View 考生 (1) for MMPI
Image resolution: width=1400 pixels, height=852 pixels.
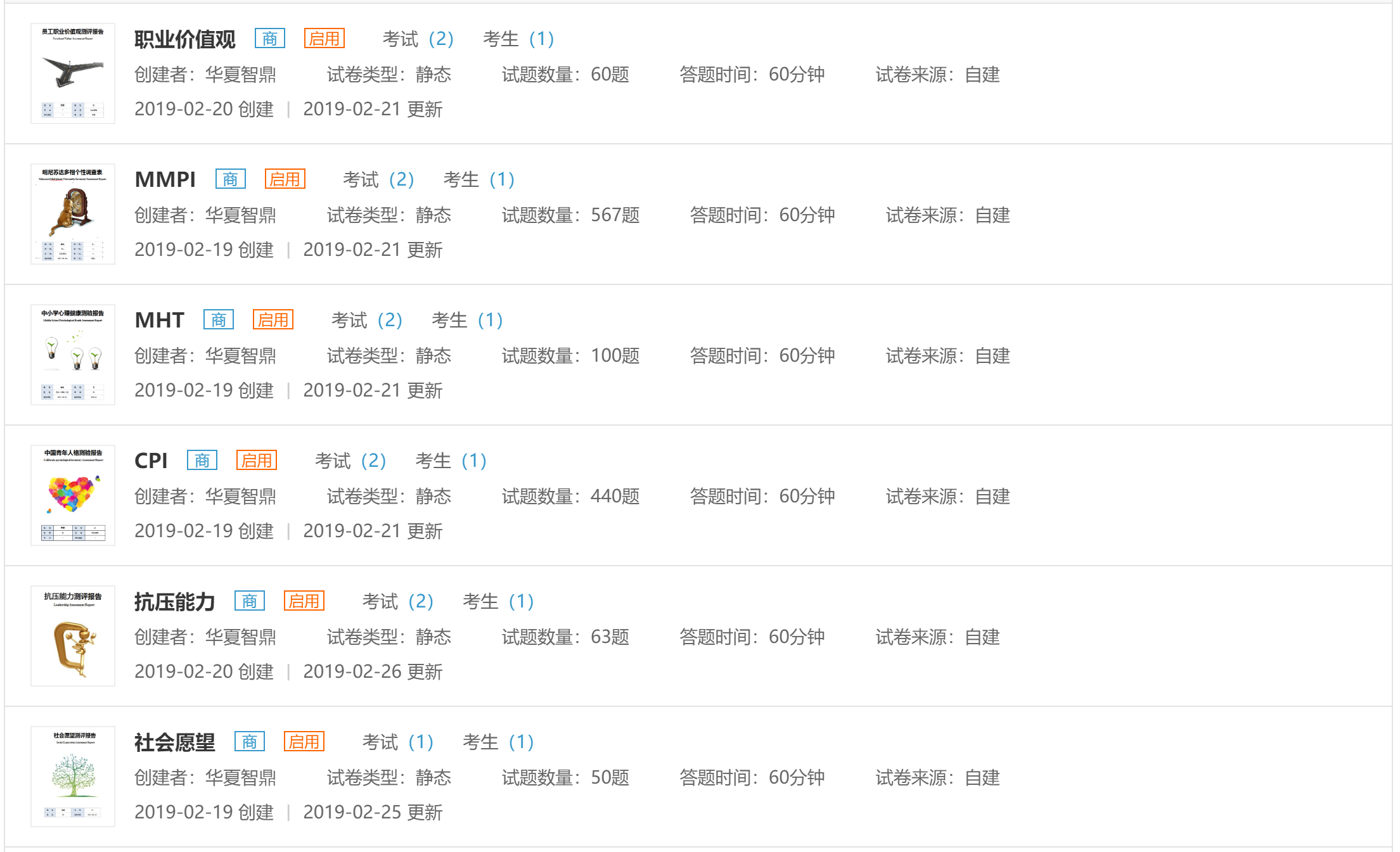point(478,180)
